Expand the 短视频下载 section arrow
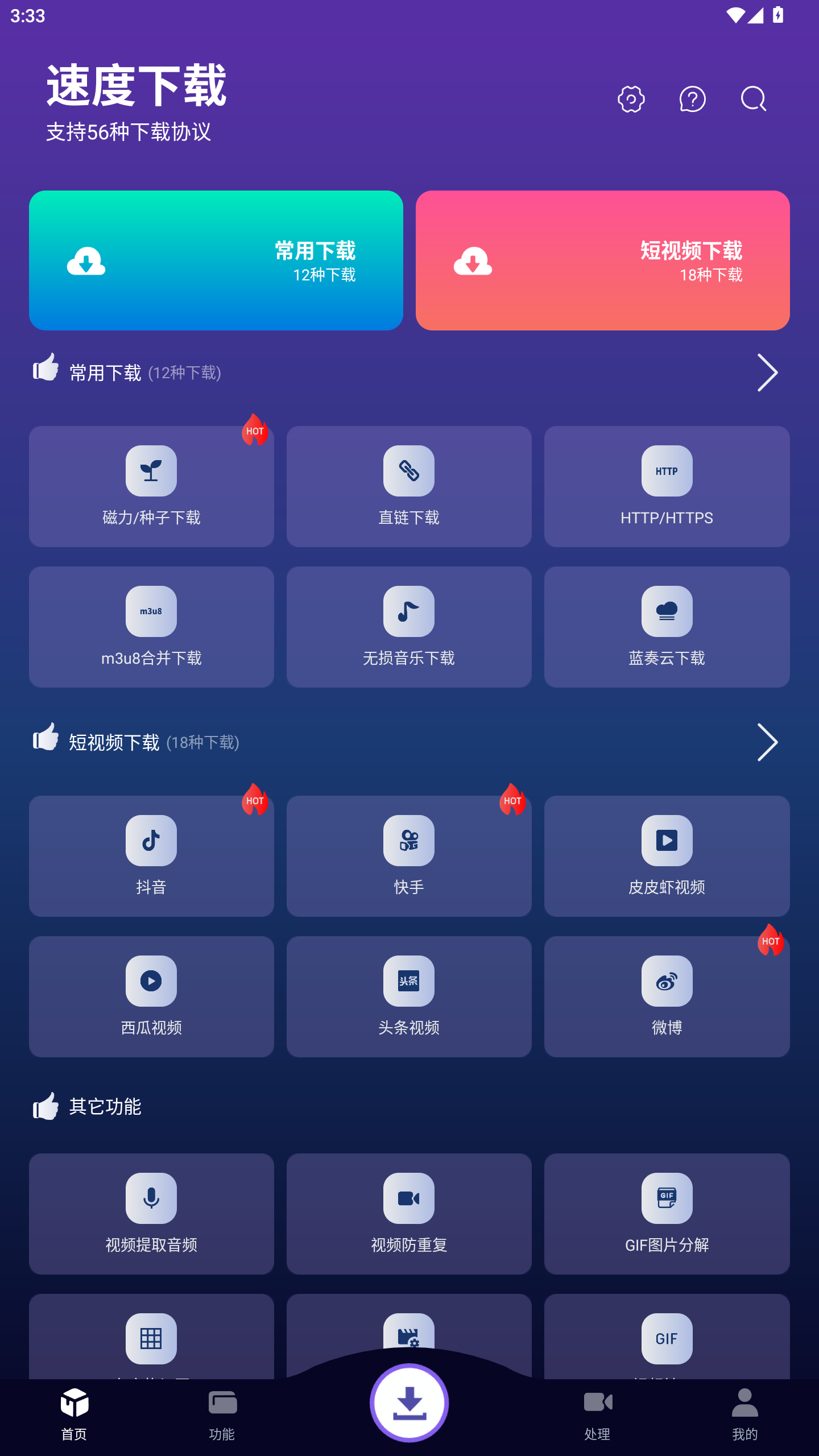Viewport: 819px width, 1456px height. pos(767,742)
